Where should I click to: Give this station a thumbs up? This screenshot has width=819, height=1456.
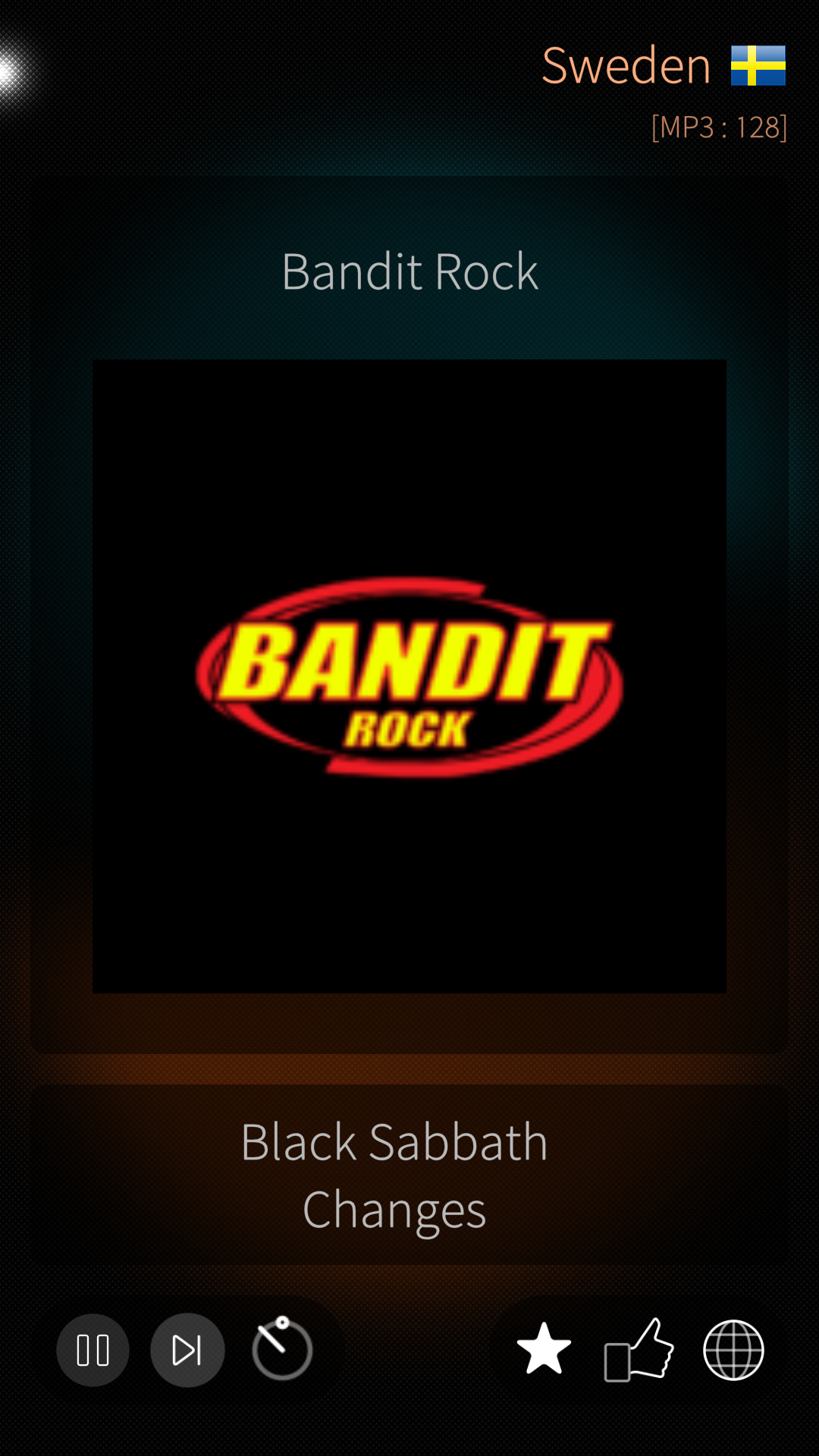[x=639, y=1350]
